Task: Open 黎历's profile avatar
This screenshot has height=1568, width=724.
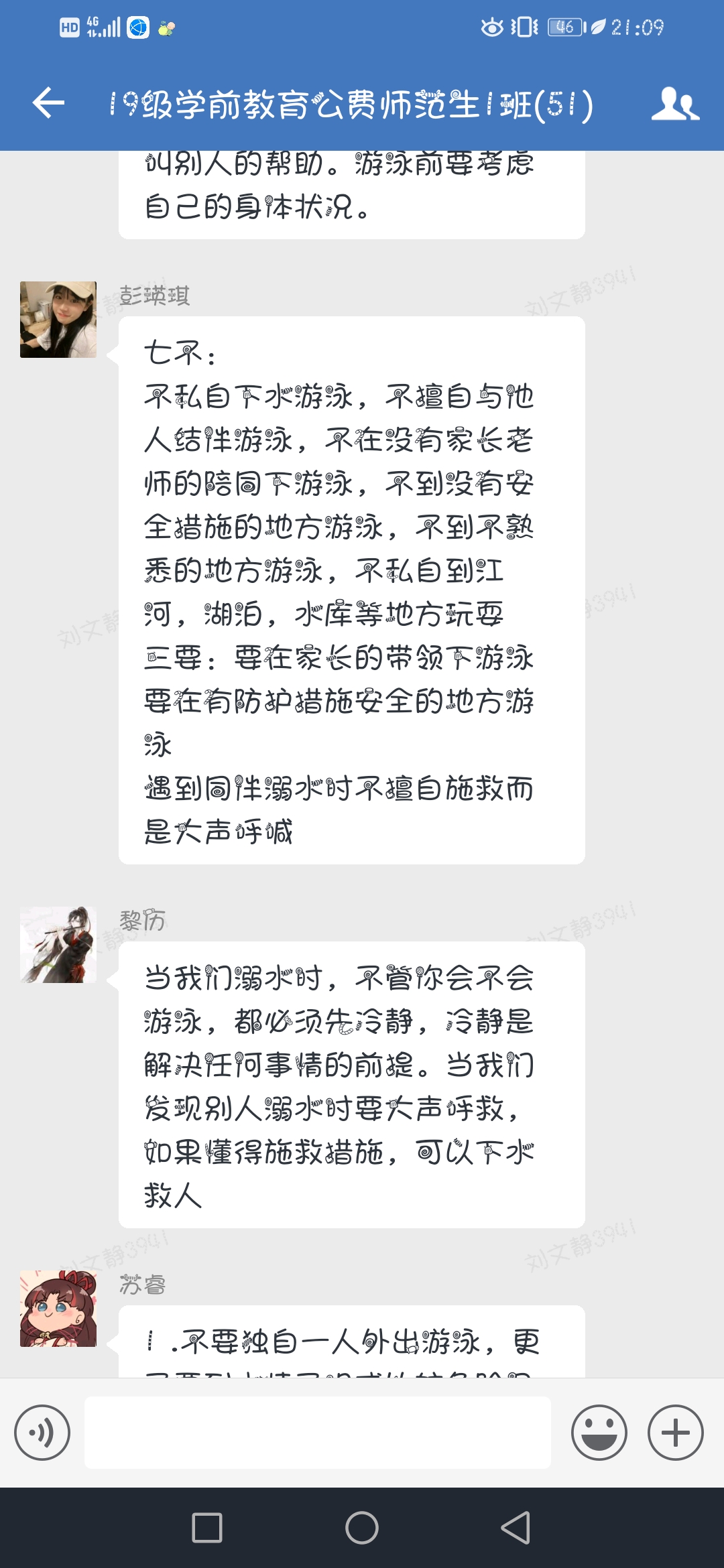Action: click(x=58, y=945)
